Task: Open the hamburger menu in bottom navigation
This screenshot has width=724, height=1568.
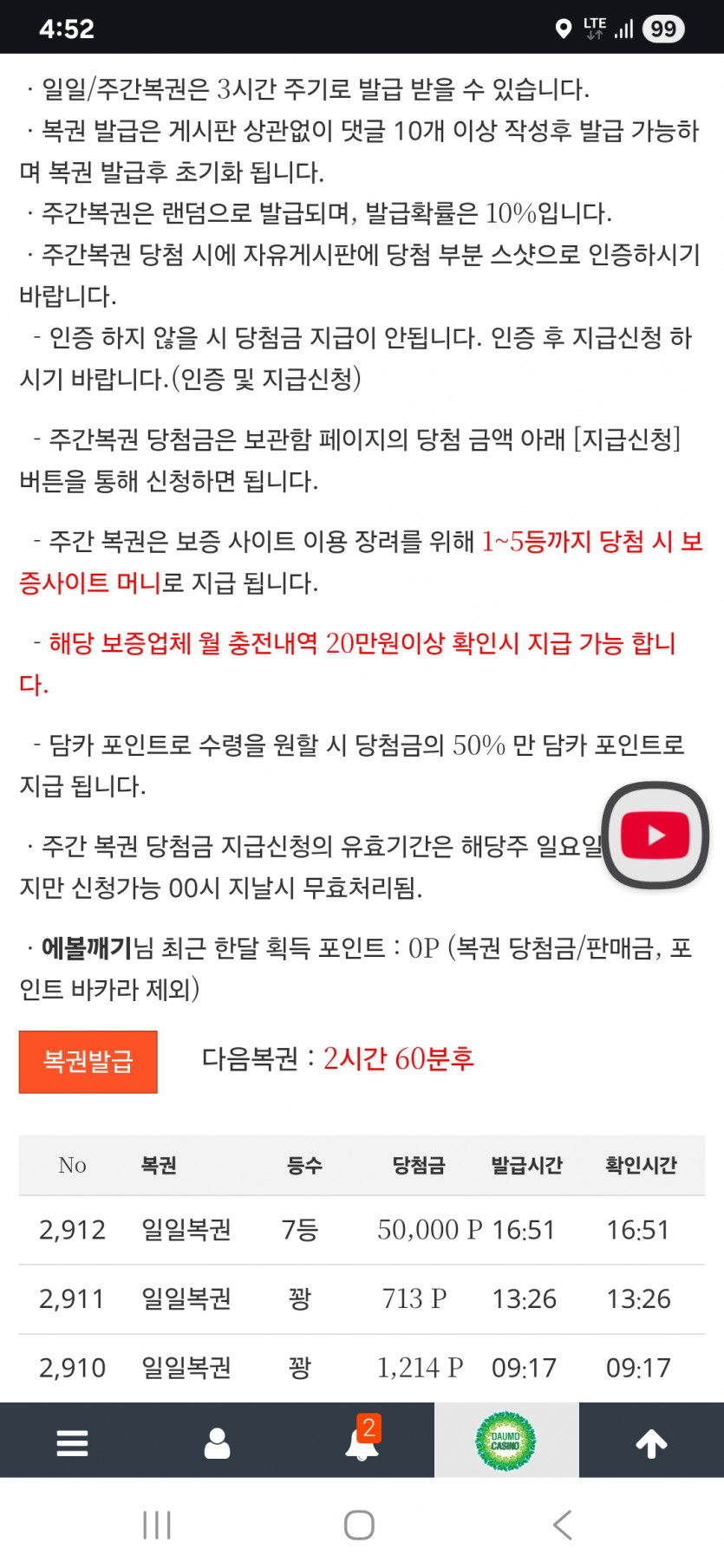Action: pyautogui.click(x=72, y=1441)
